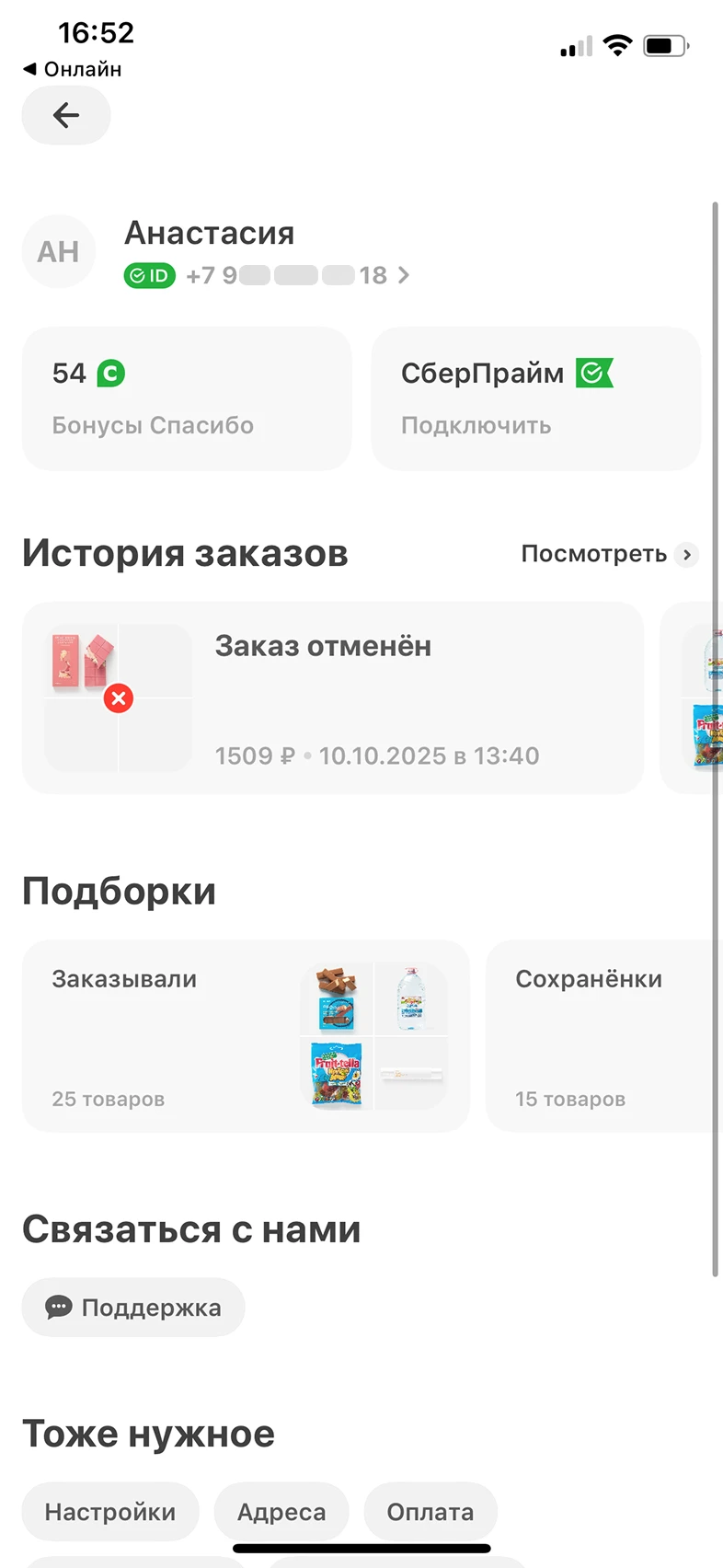Open the Бонусы Спасибо card
Image resolution: width=723 pixels, height=1568 pixels.
point(187,398)
